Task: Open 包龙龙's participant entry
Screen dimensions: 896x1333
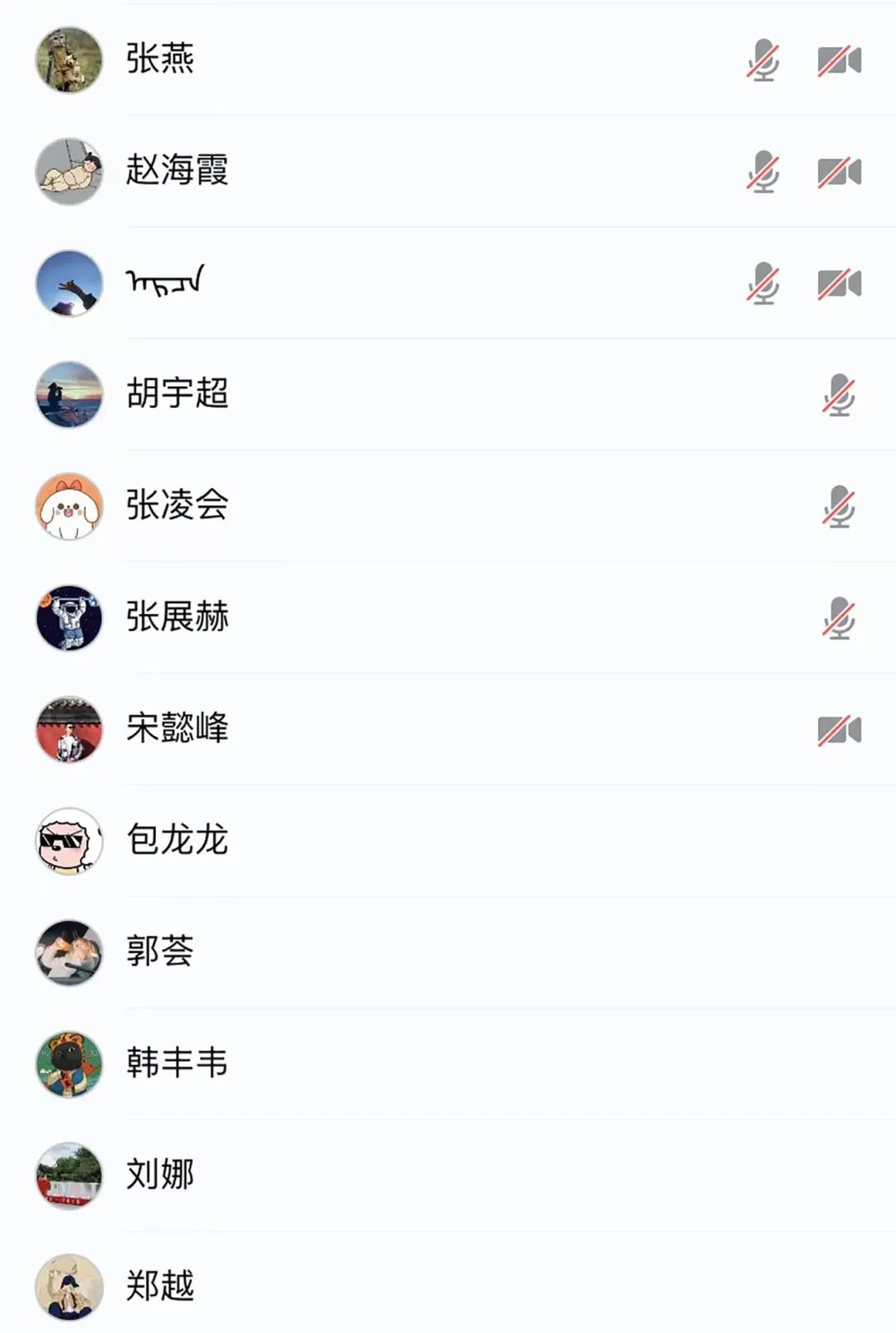Action: (x=177, y=840)
